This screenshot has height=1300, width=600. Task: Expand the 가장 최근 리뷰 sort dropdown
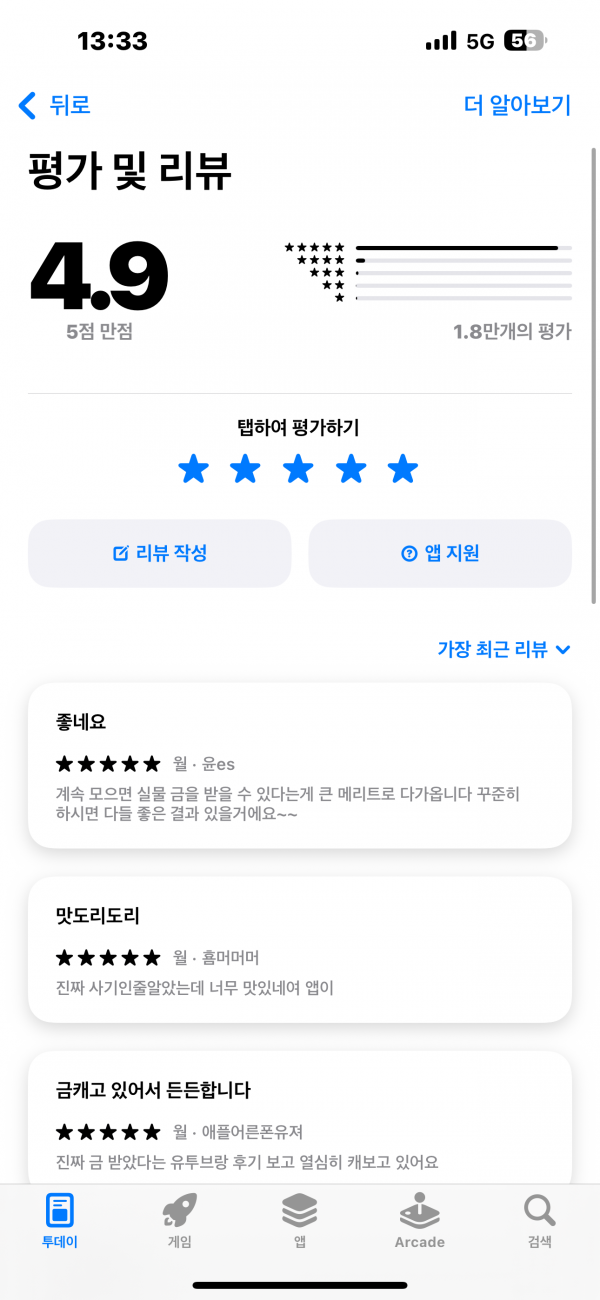[x=504, y=649]
